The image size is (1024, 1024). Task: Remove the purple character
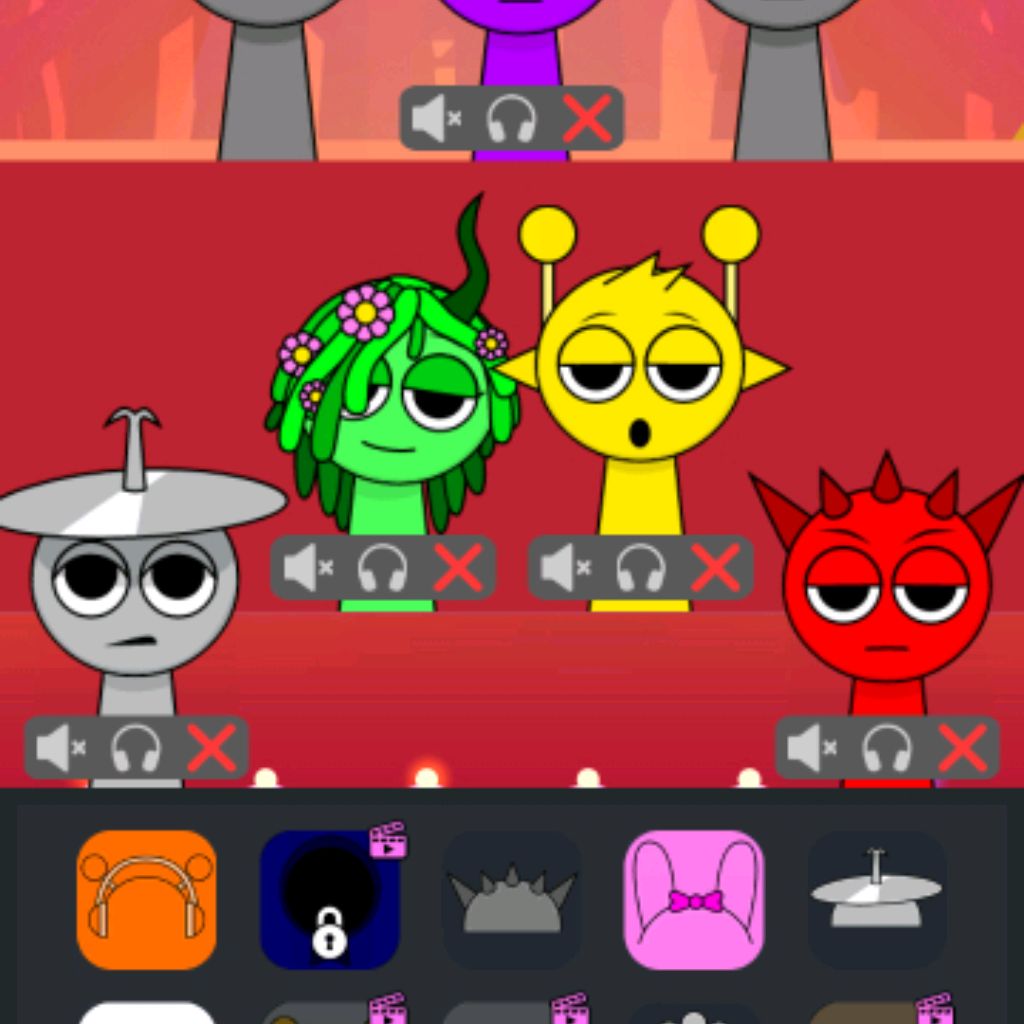pos(587,120)
